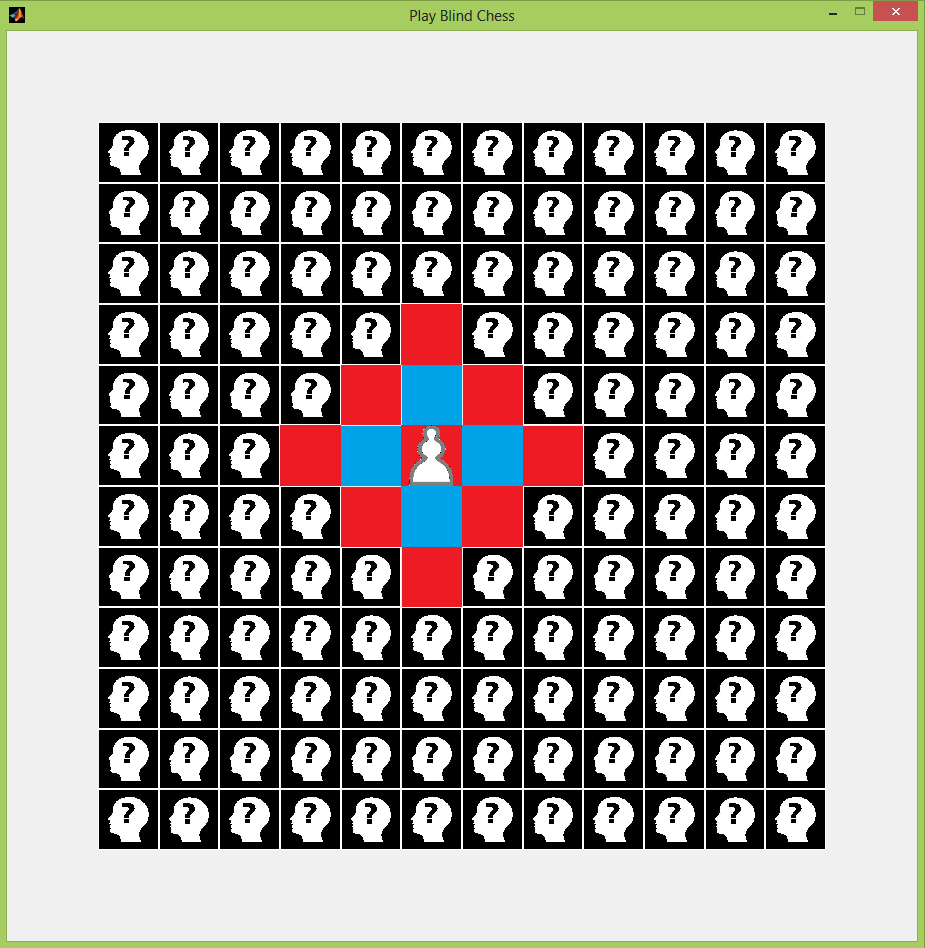Select the rightmost red square in pawn's row
The height and width of the screenshot is (948, 925).
[x=553, y=456]
